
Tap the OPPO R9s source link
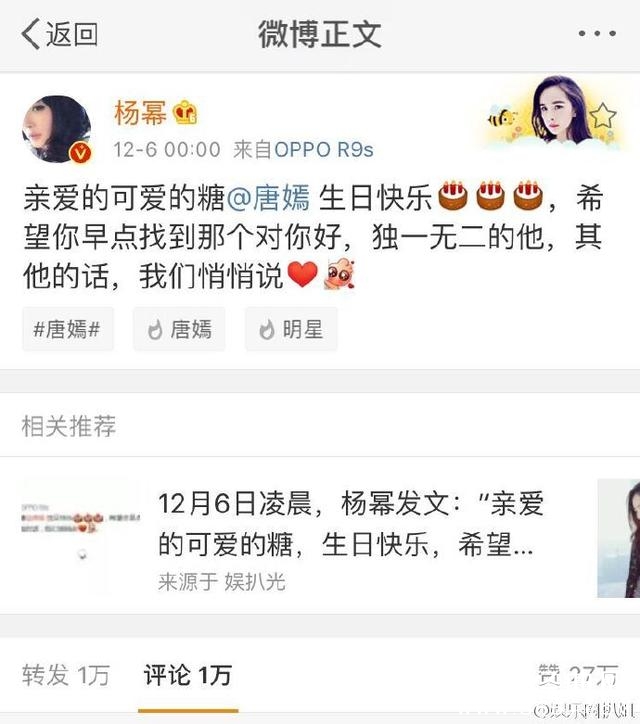pos(324,150)
